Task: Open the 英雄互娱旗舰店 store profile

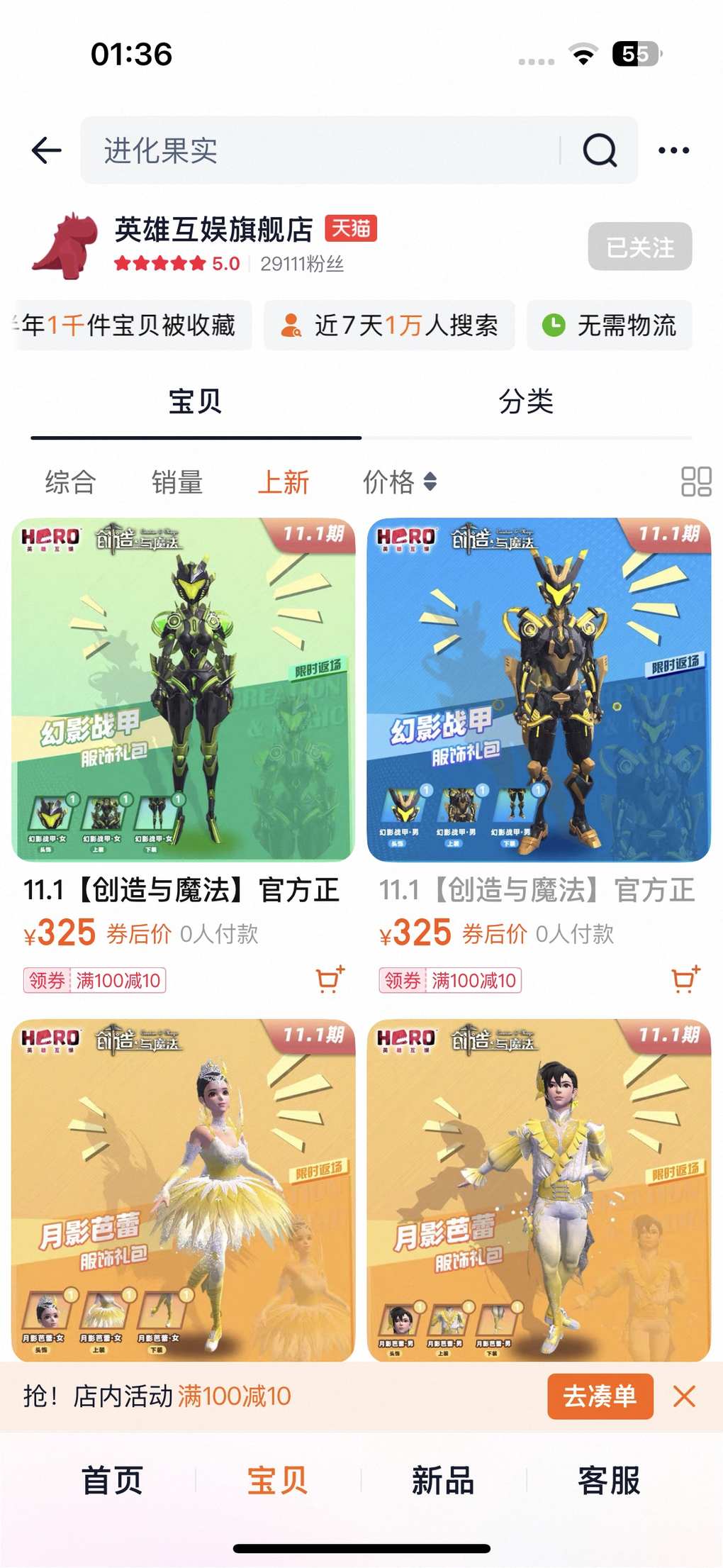Action: [x=213, y=230]
